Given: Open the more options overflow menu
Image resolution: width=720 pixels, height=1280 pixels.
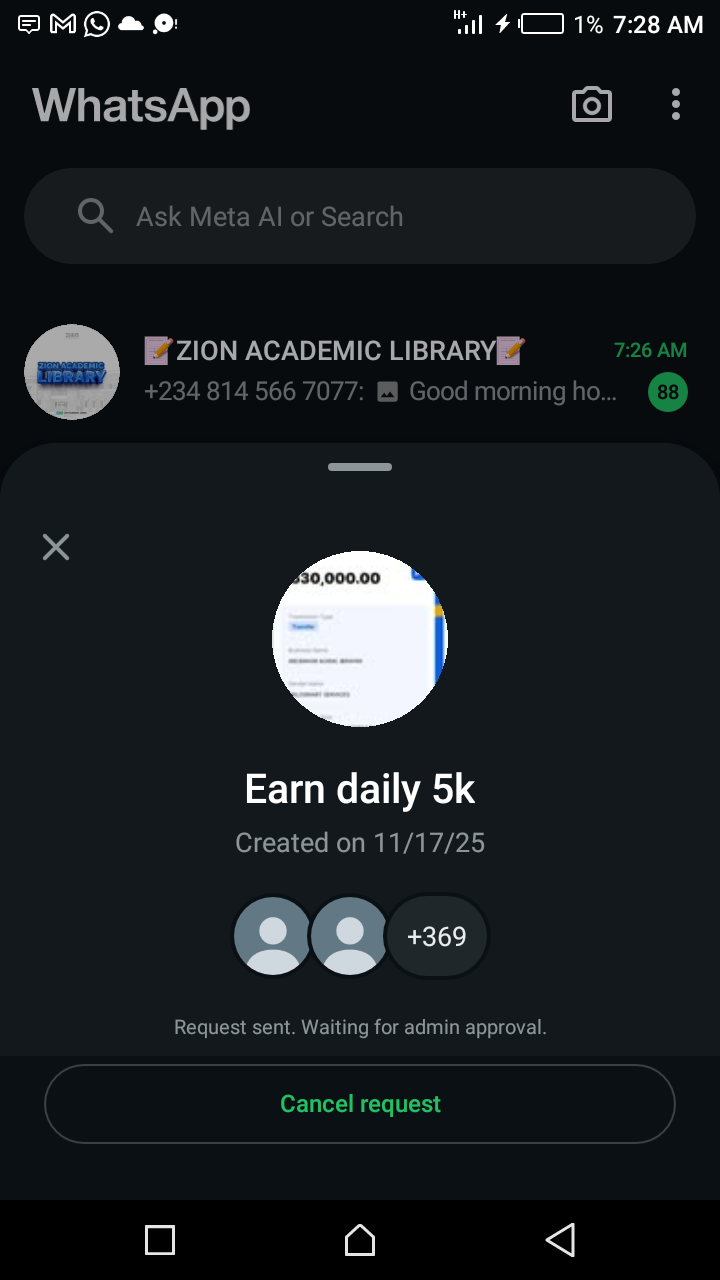Looking at the screenshot, I should [676, 105].
